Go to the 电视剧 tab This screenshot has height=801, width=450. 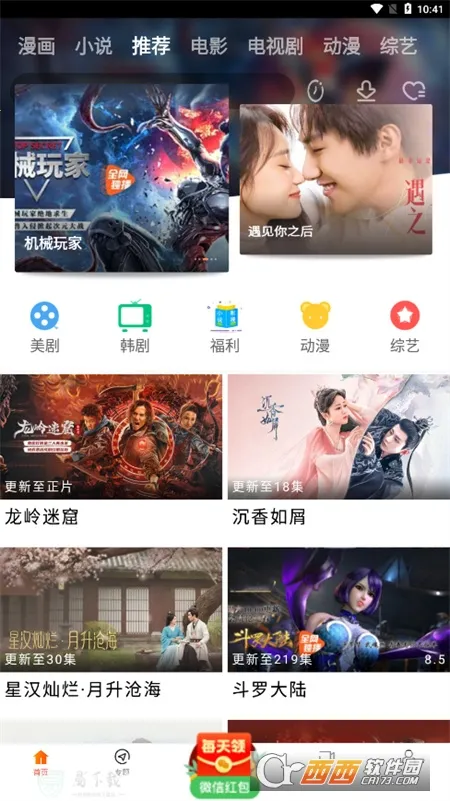click(x=275, y=46)
